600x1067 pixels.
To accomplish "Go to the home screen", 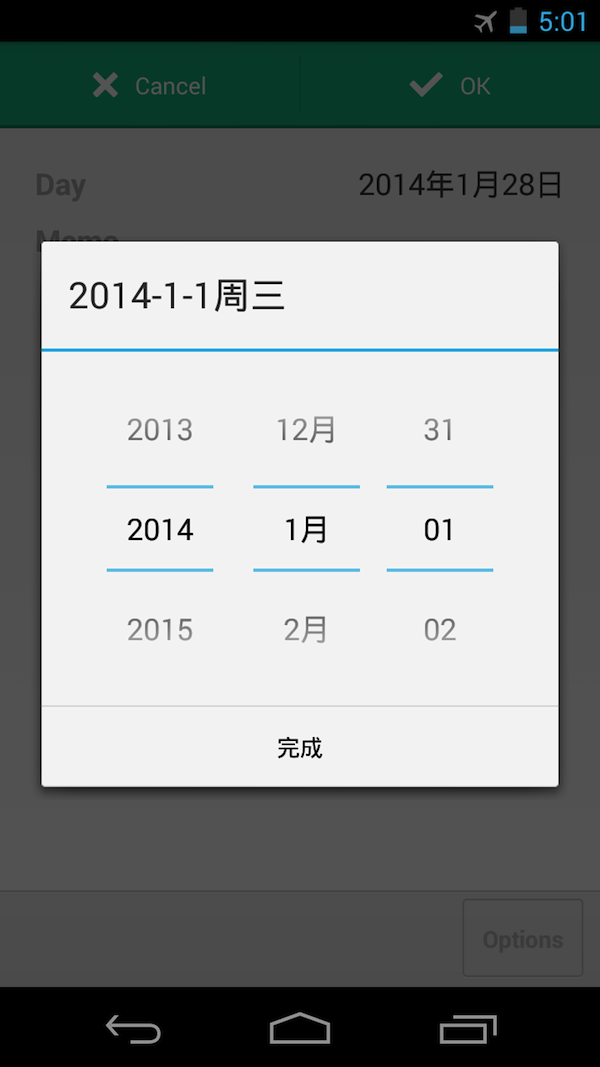I will point(300,1028).
